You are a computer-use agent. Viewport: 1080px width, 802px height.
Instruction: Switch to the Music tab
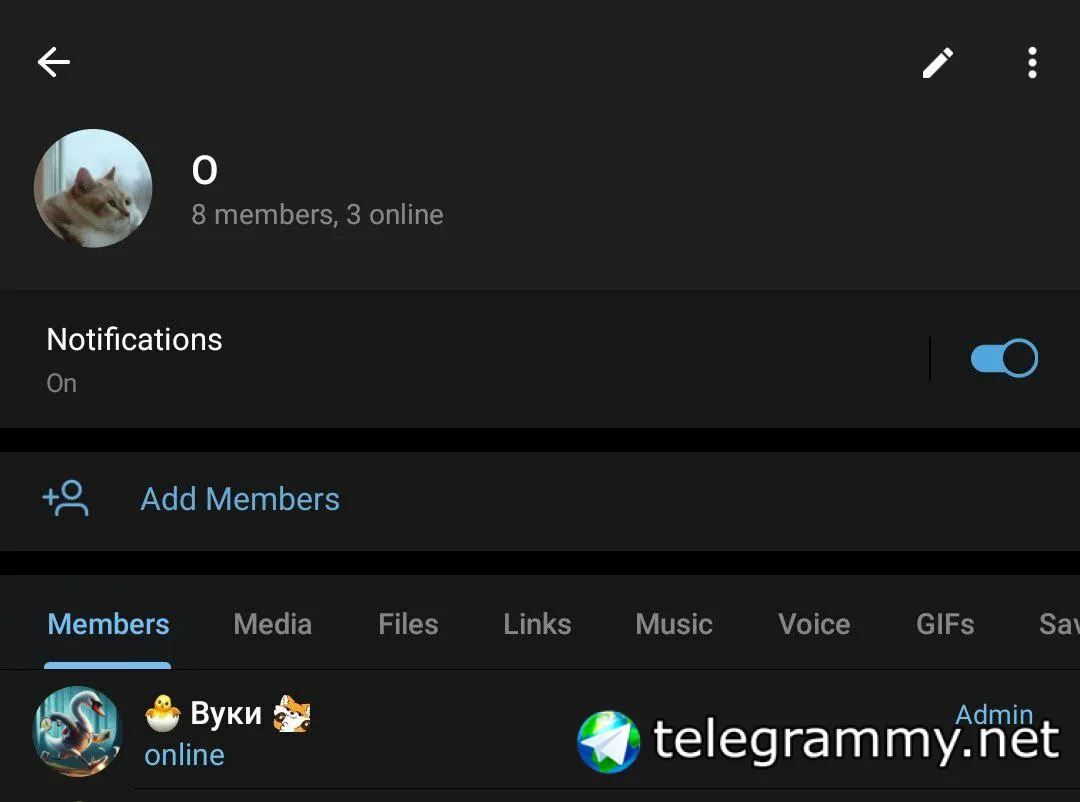pyautogui.click(x=674, y=624)
